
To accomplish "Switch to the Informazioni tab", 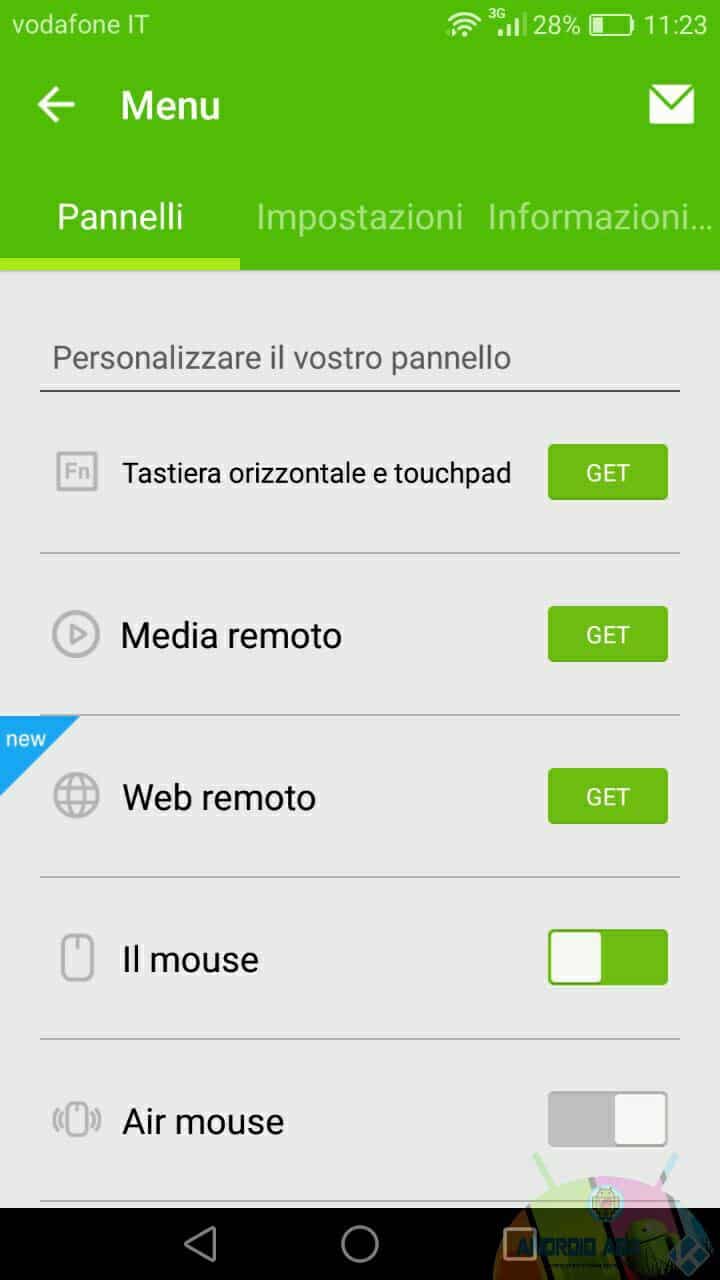I will coord(600,217).
